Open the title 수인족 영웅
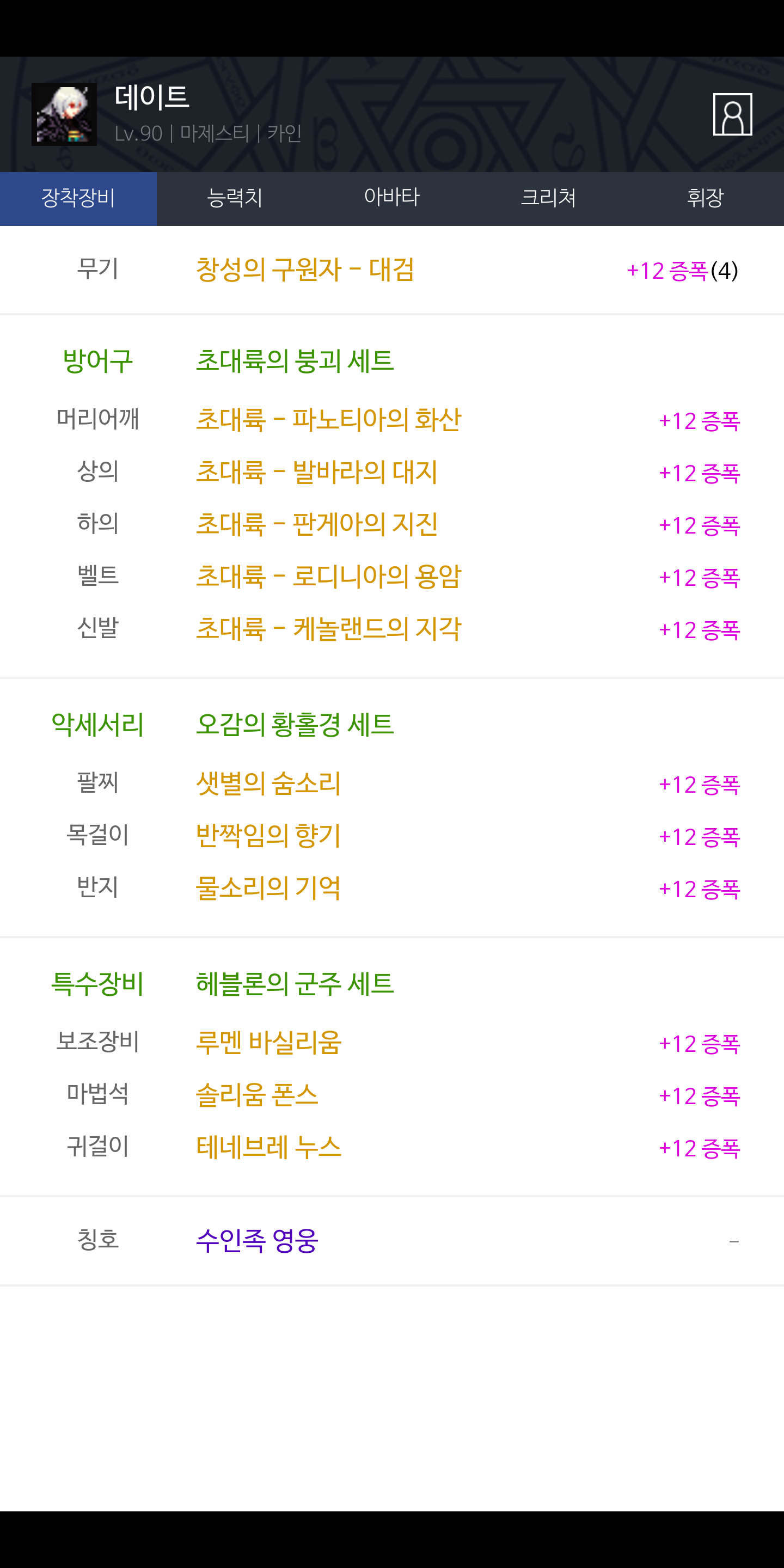784x1568 pixels. [257, 1241]
